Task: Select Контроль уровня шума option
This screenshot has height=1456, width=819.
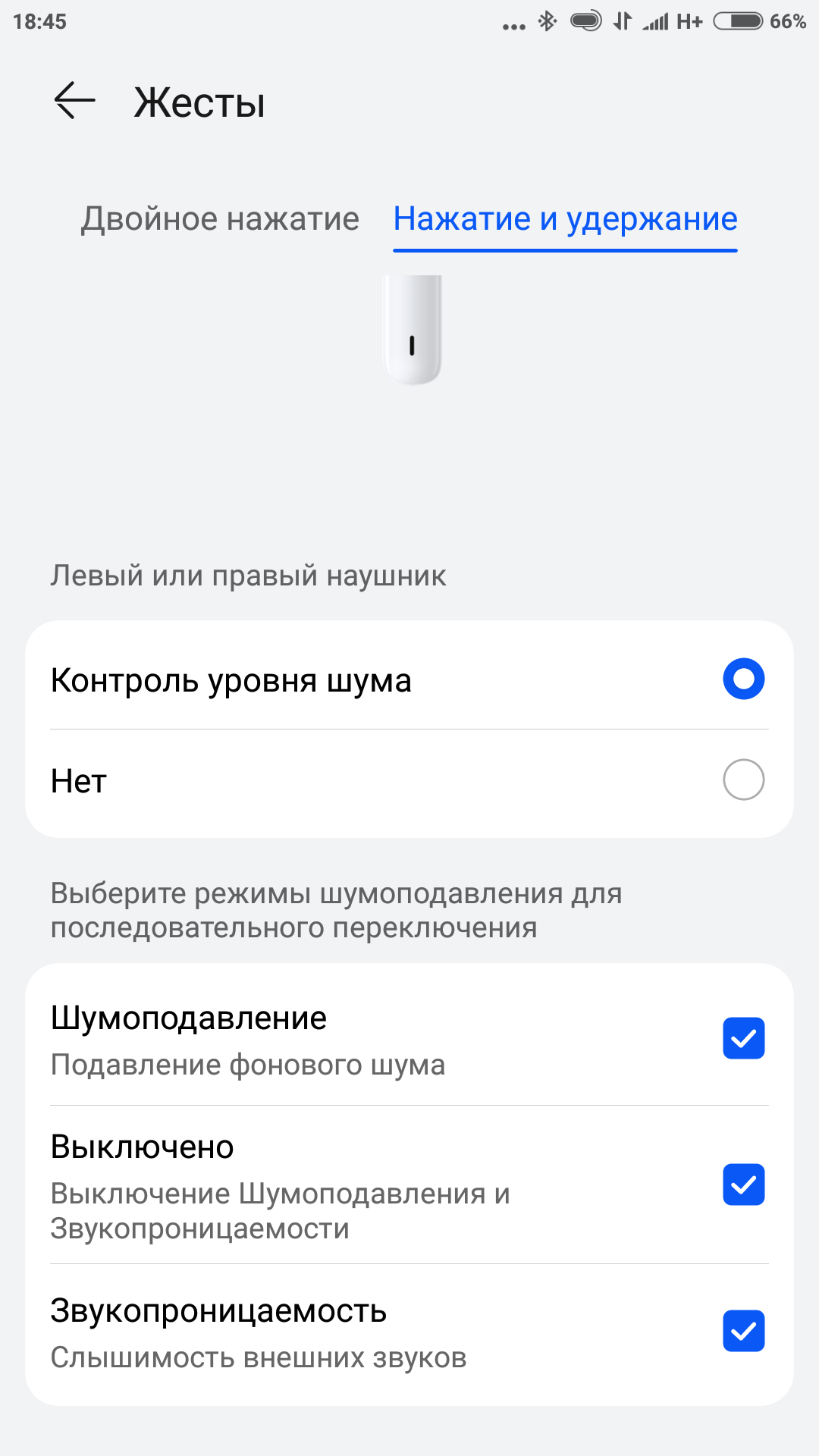Action: (409, 679)
